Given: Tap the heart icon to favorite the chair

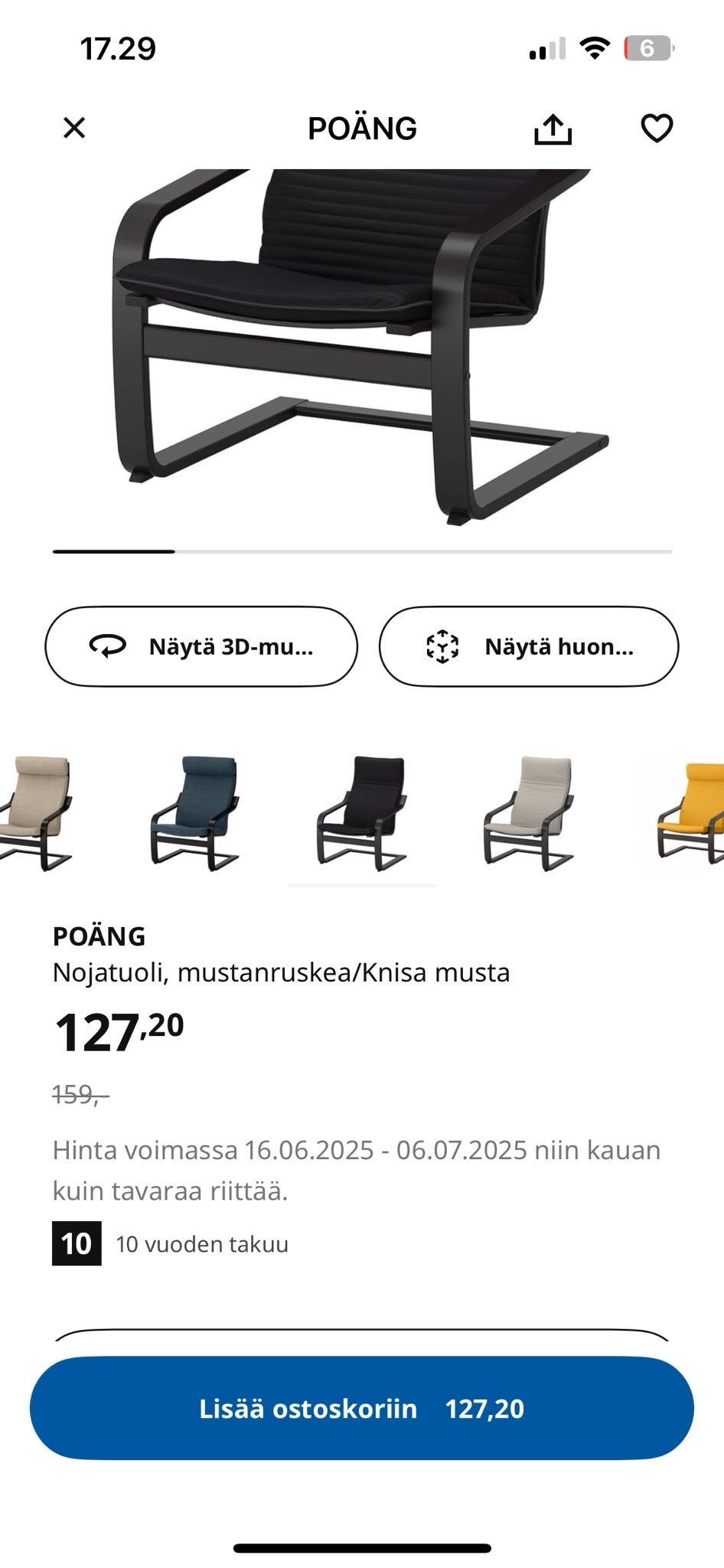Looking at the screenshot, I should [x=657, y=128].
